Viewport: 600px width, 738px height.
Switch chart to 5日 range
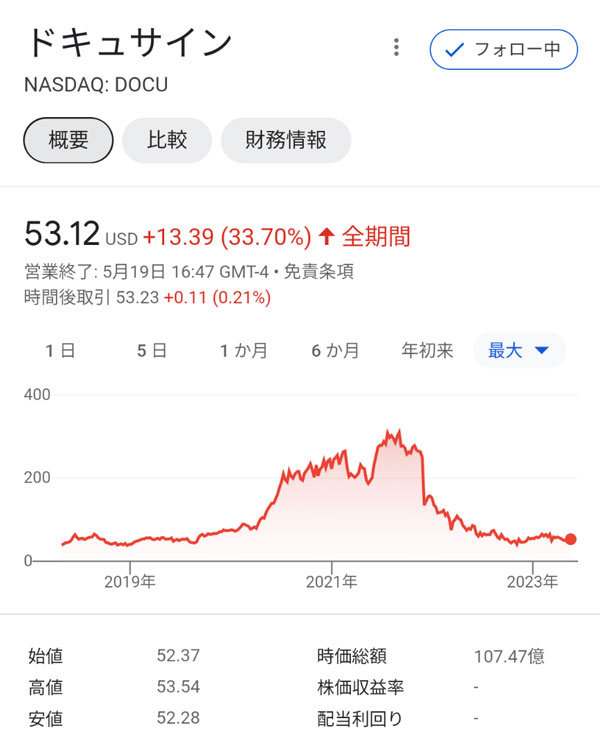(151, 351)
